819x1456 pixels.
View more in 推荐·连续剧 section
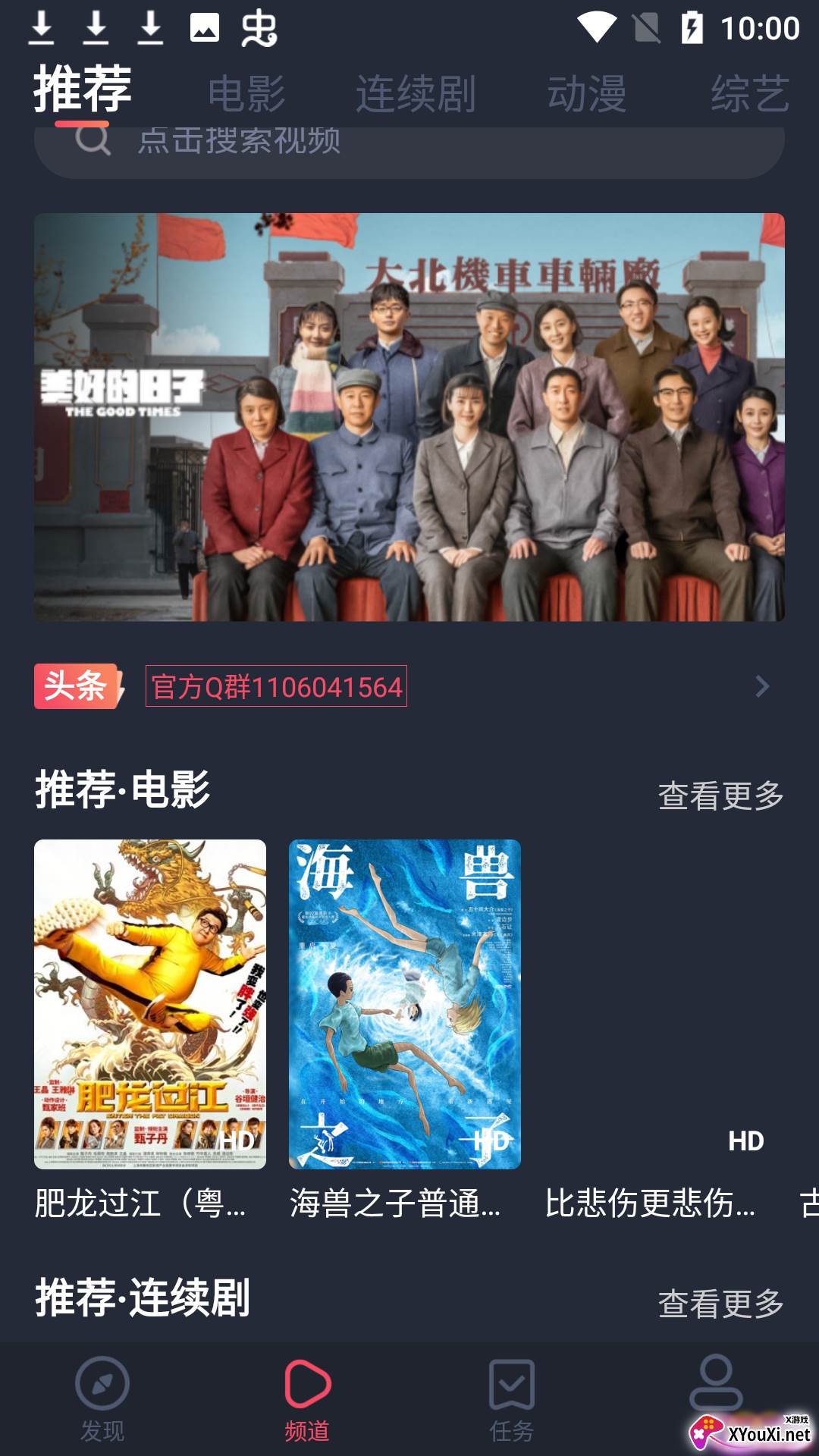point(720,1304)
